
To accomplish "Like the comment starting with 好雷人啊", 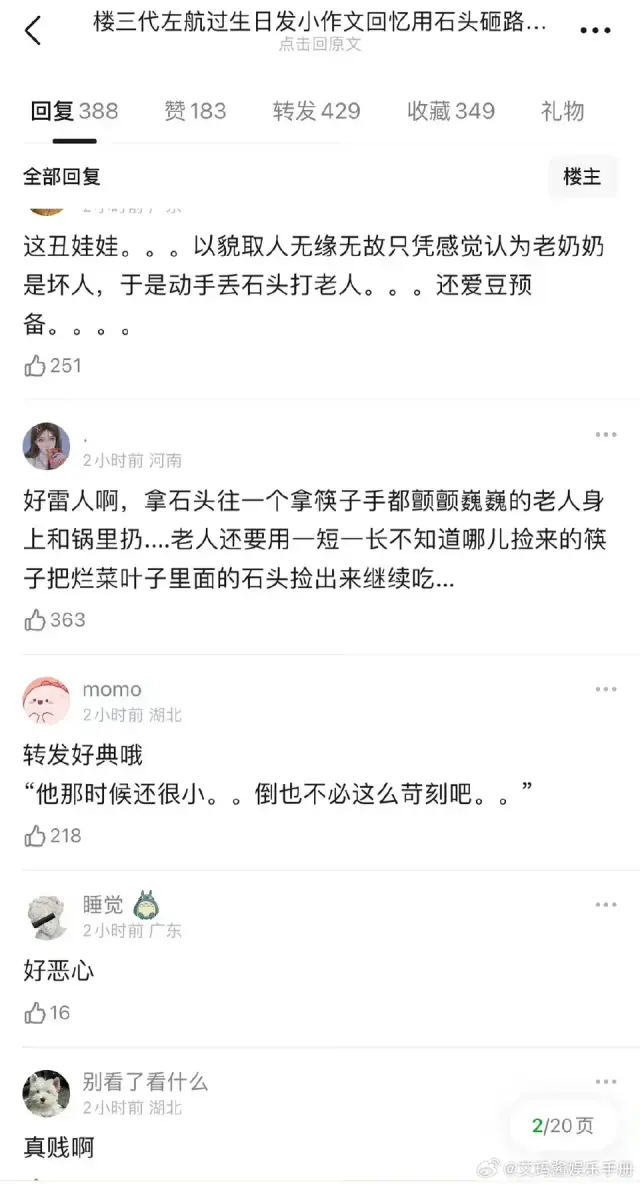I will [36, 620].
